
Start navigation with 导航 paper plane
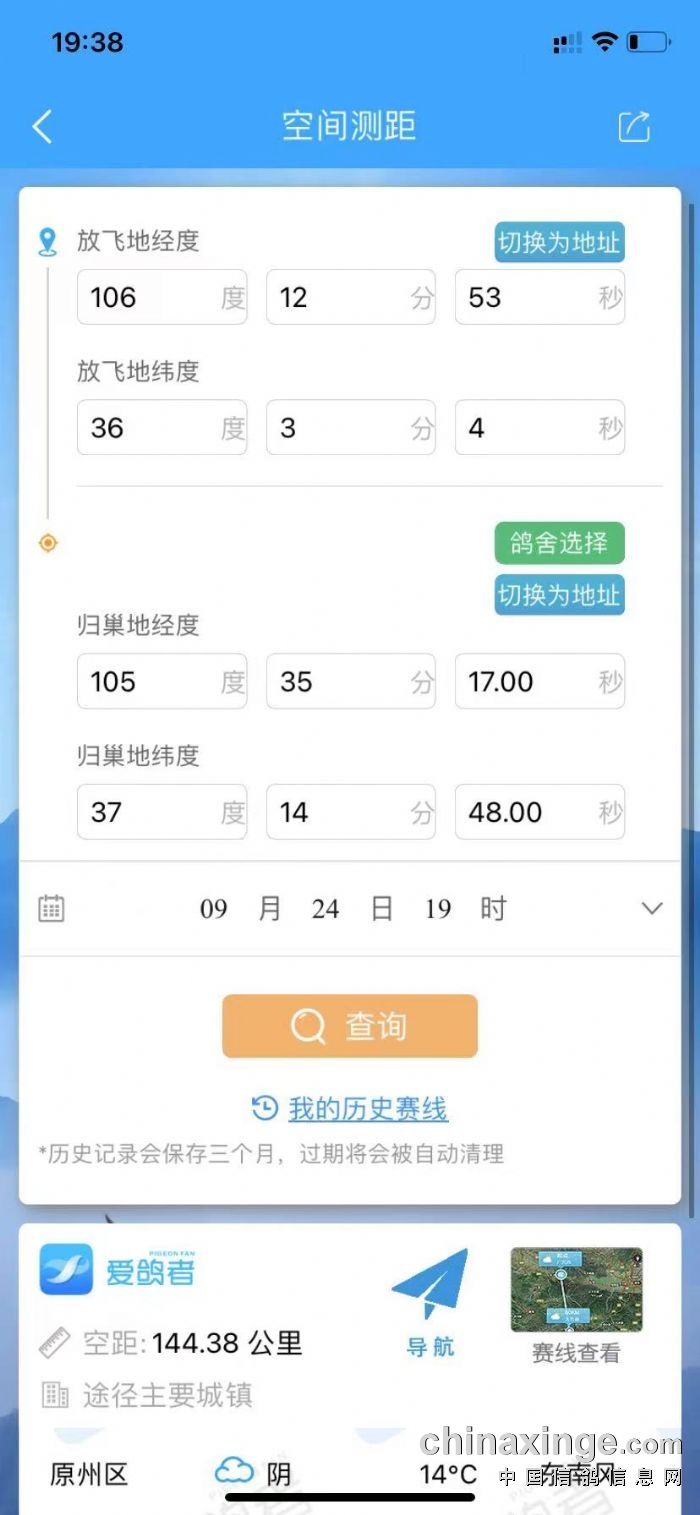pos(430,1302)
